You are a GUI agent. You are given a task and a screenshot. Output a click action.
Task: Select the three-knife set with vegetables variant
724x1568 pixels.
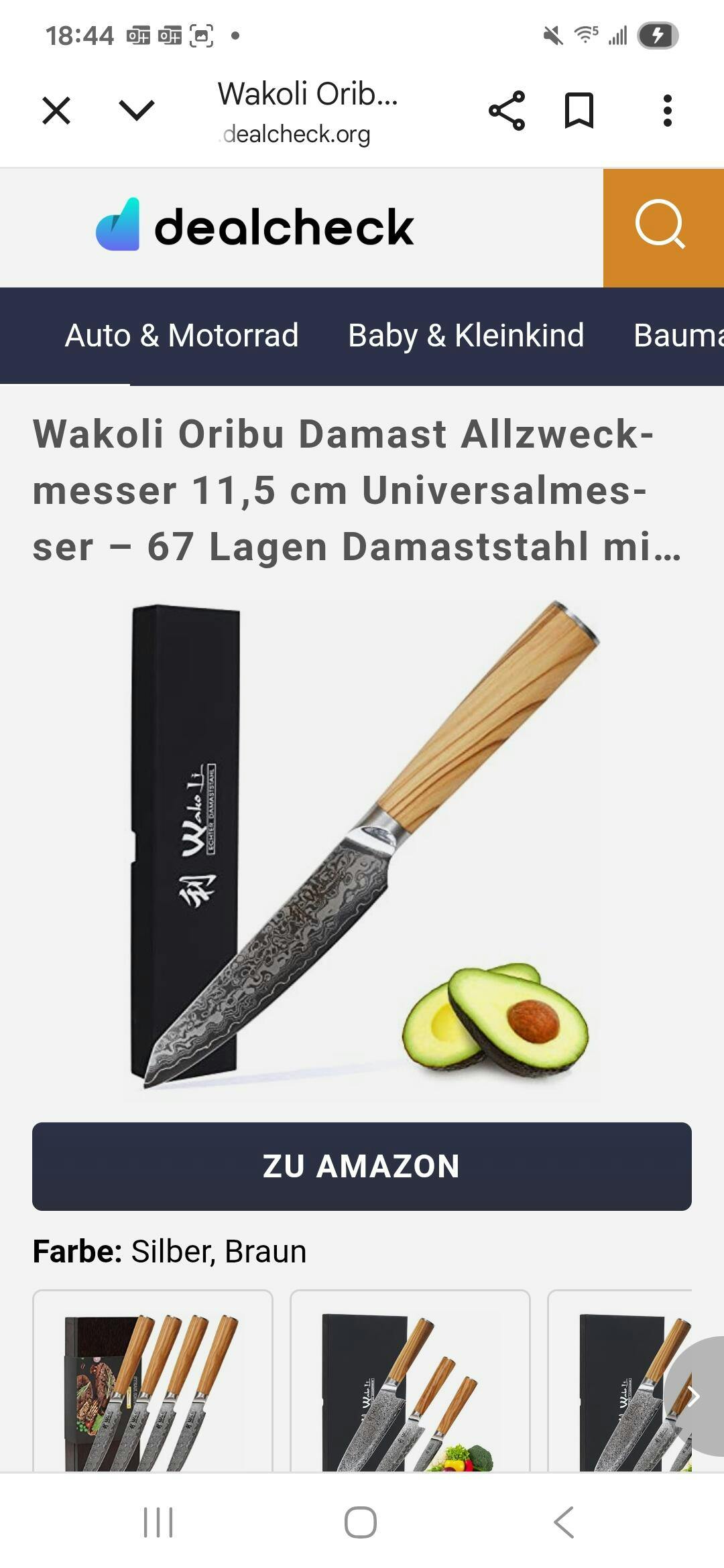tap(410, 1380)
